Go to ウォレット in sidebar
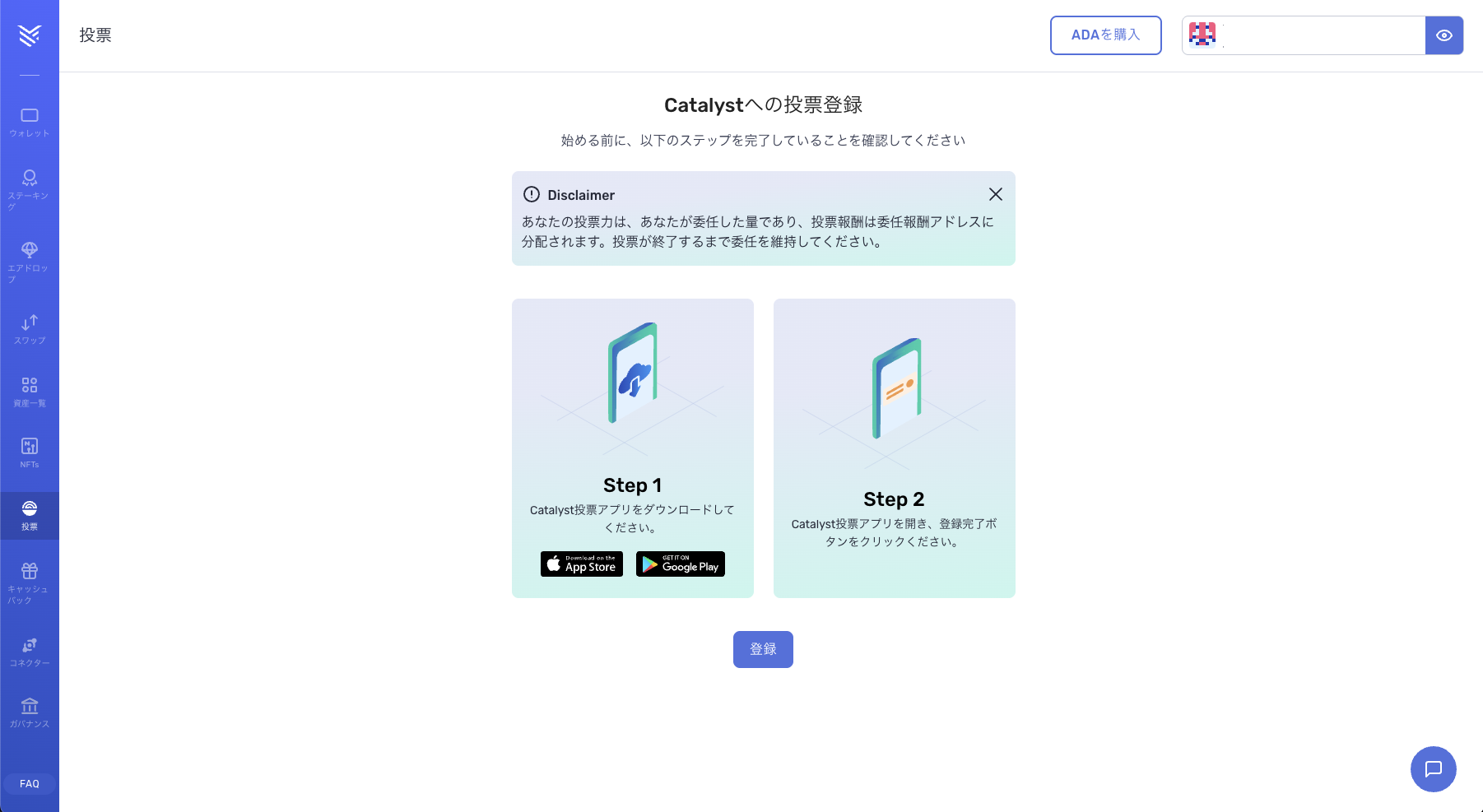The height and width of the screenshot is (812, 1483). click(x=30, y=122)
